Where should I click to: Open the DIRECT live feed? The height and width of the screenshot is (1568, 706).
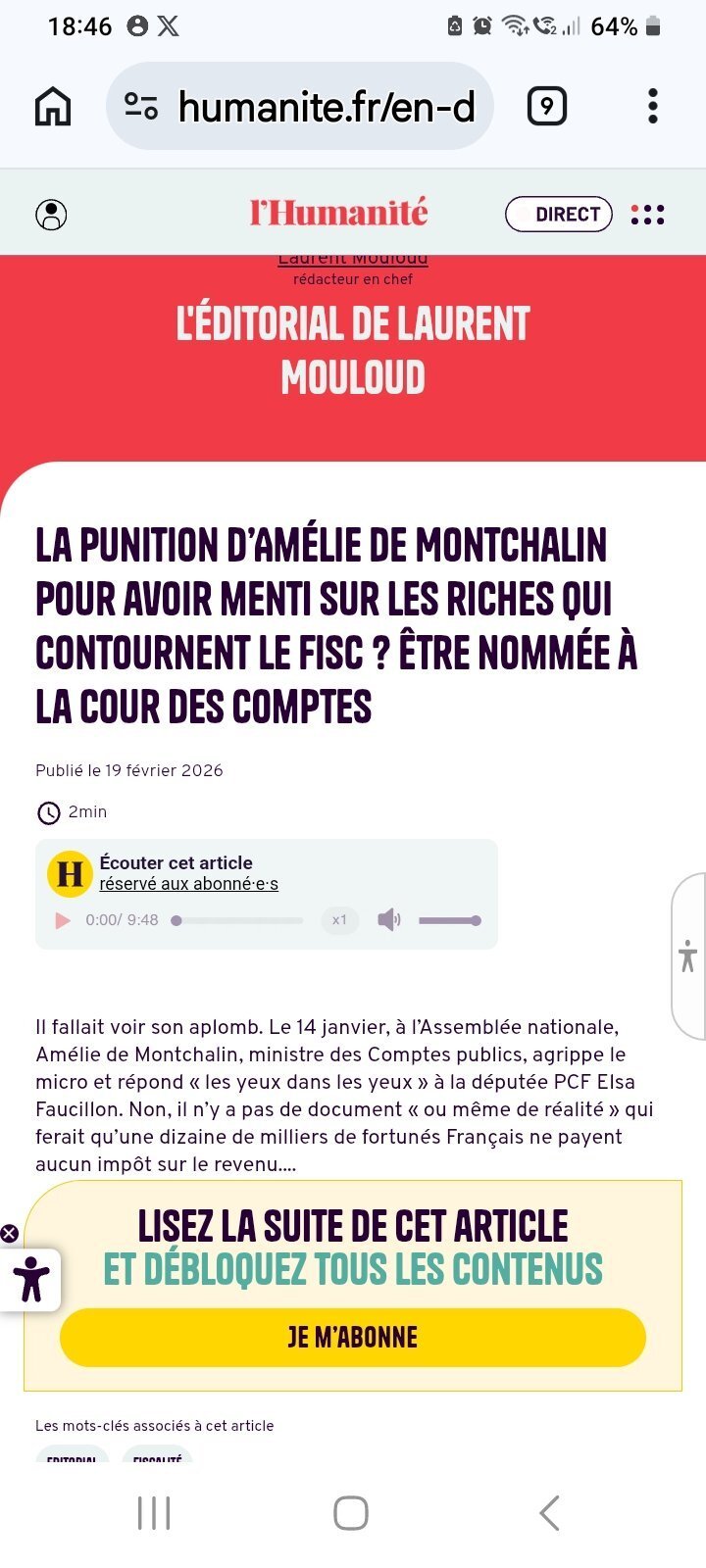[559, 214]
